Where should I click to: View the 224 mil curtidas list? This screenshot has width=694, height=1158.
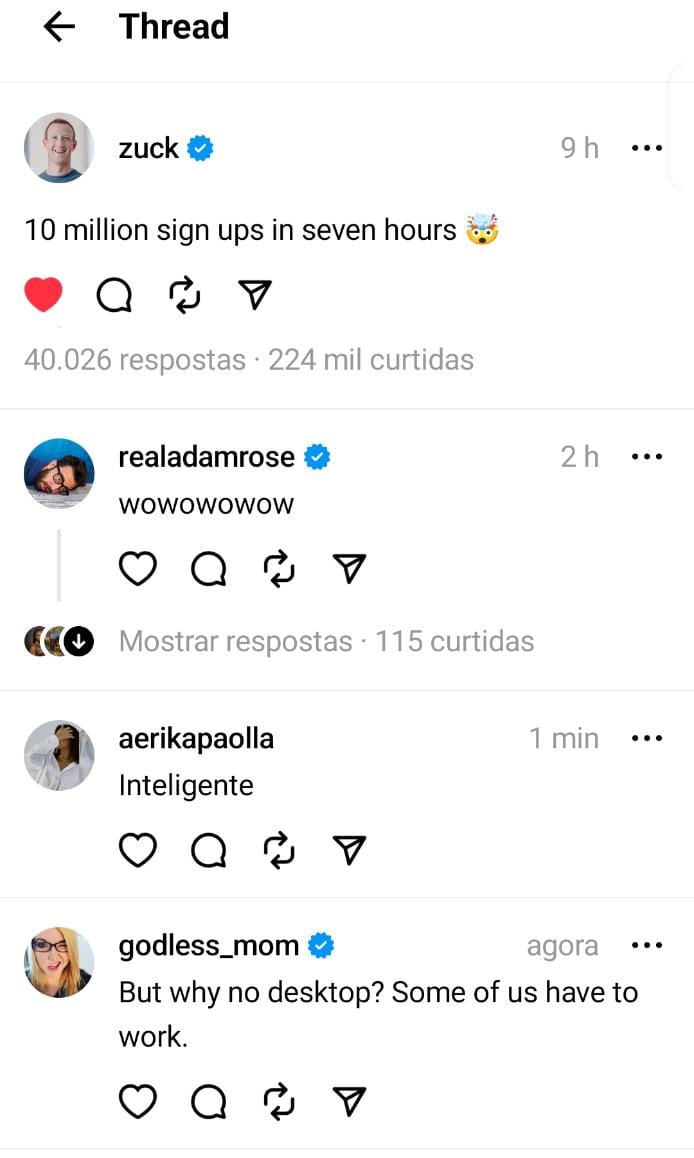click(x=371, y=360)
